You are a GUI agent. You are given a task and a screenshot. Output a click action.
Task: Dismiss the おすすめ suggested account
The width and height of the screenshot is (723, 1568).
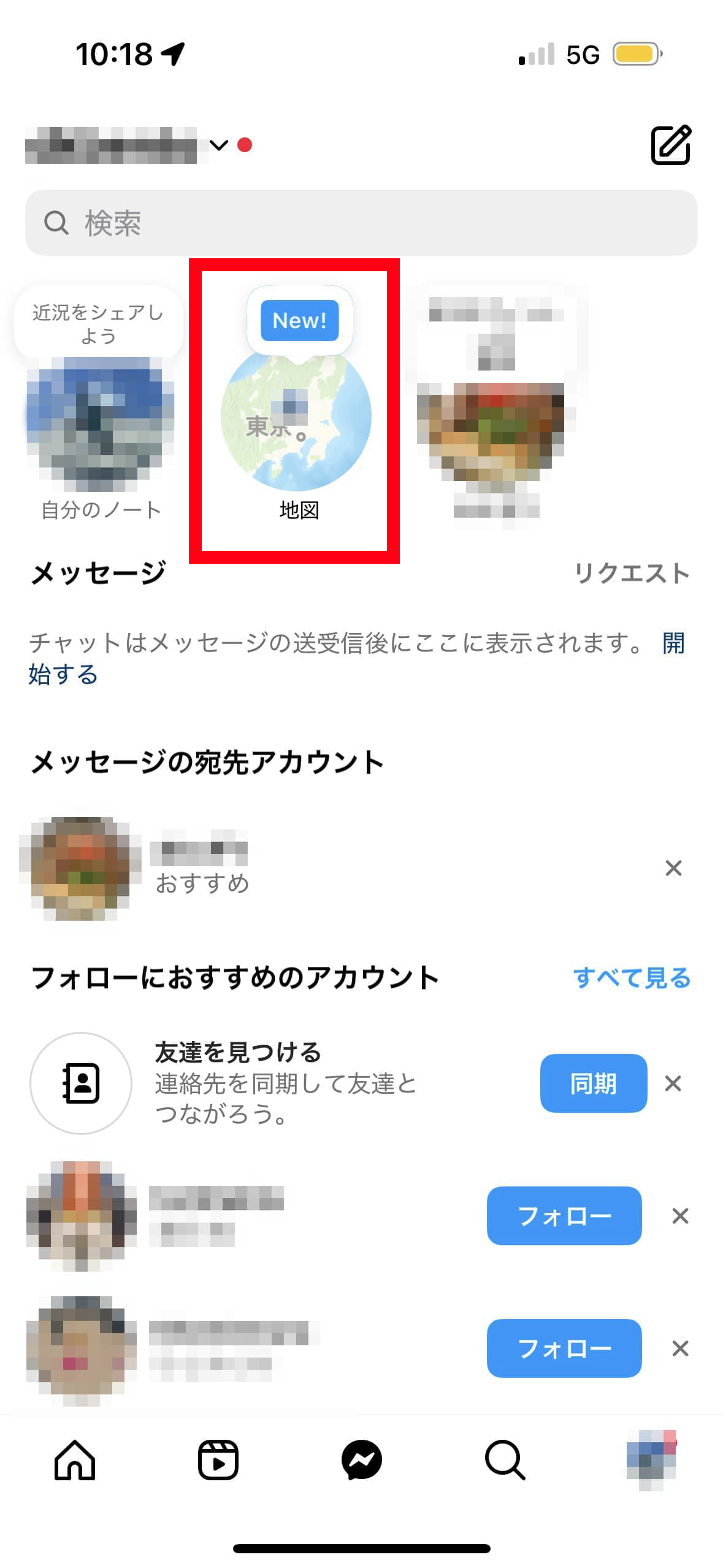click(x=673, y=868)
